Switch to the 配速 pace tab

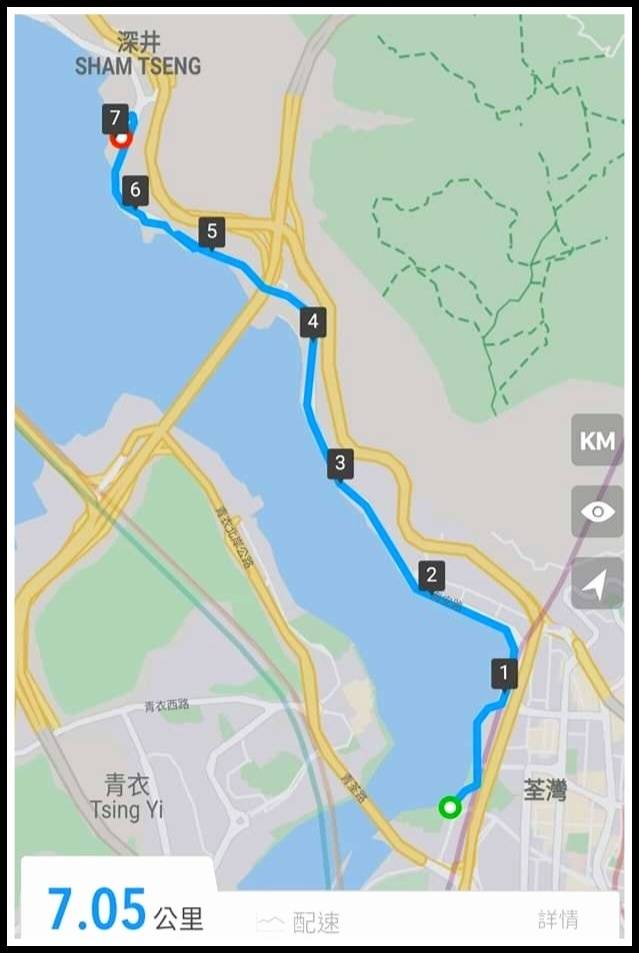[x=300, y=921]
